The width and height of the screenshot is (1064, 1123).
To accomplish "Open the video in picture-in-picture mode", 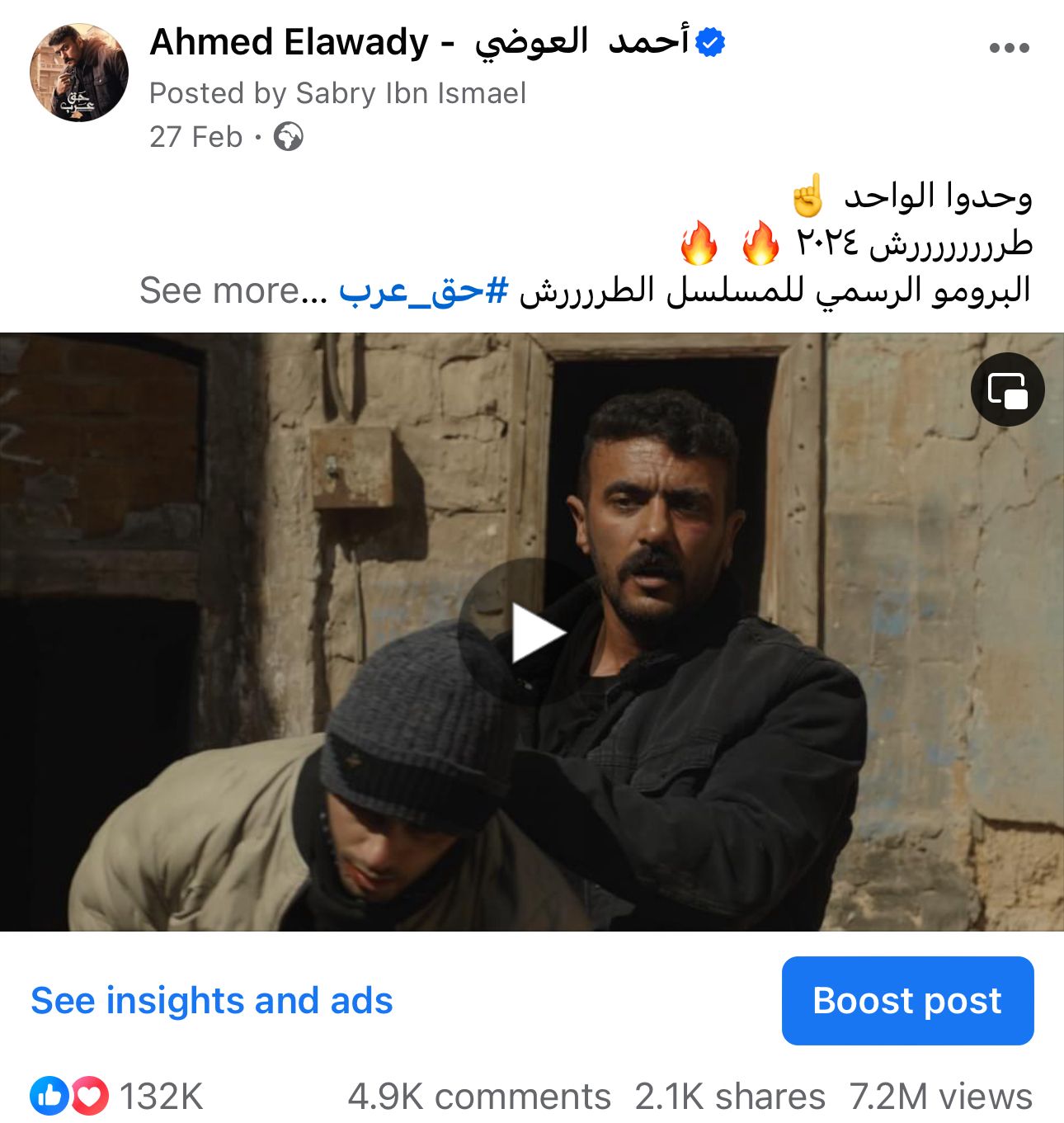I will click(x=1007, y=389).
